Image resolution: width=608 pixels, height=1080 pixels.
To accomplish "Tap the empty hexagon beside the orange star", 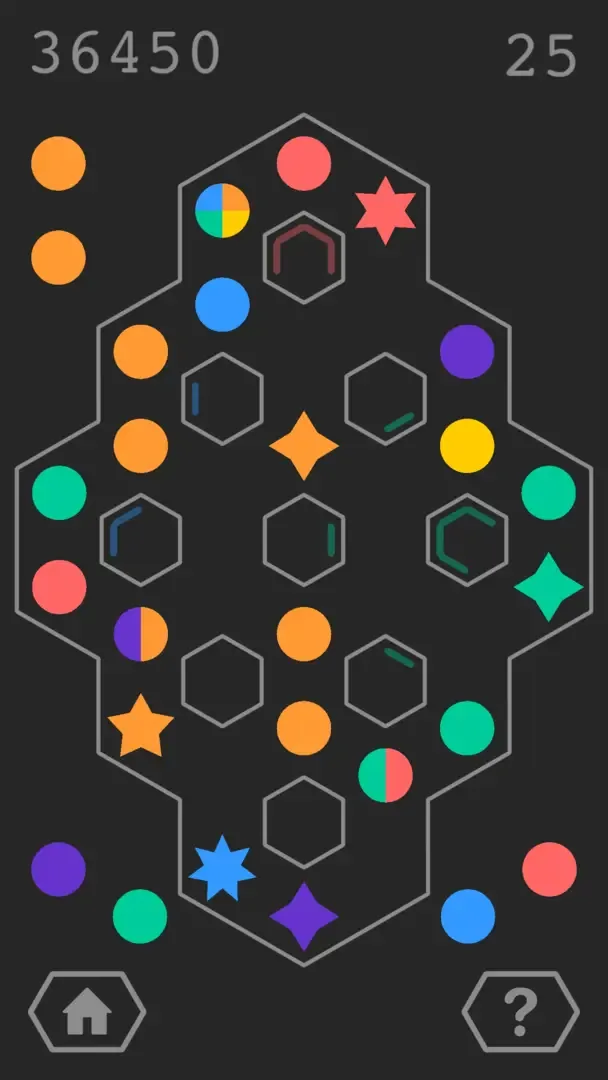I will click(x=222, y=681).
